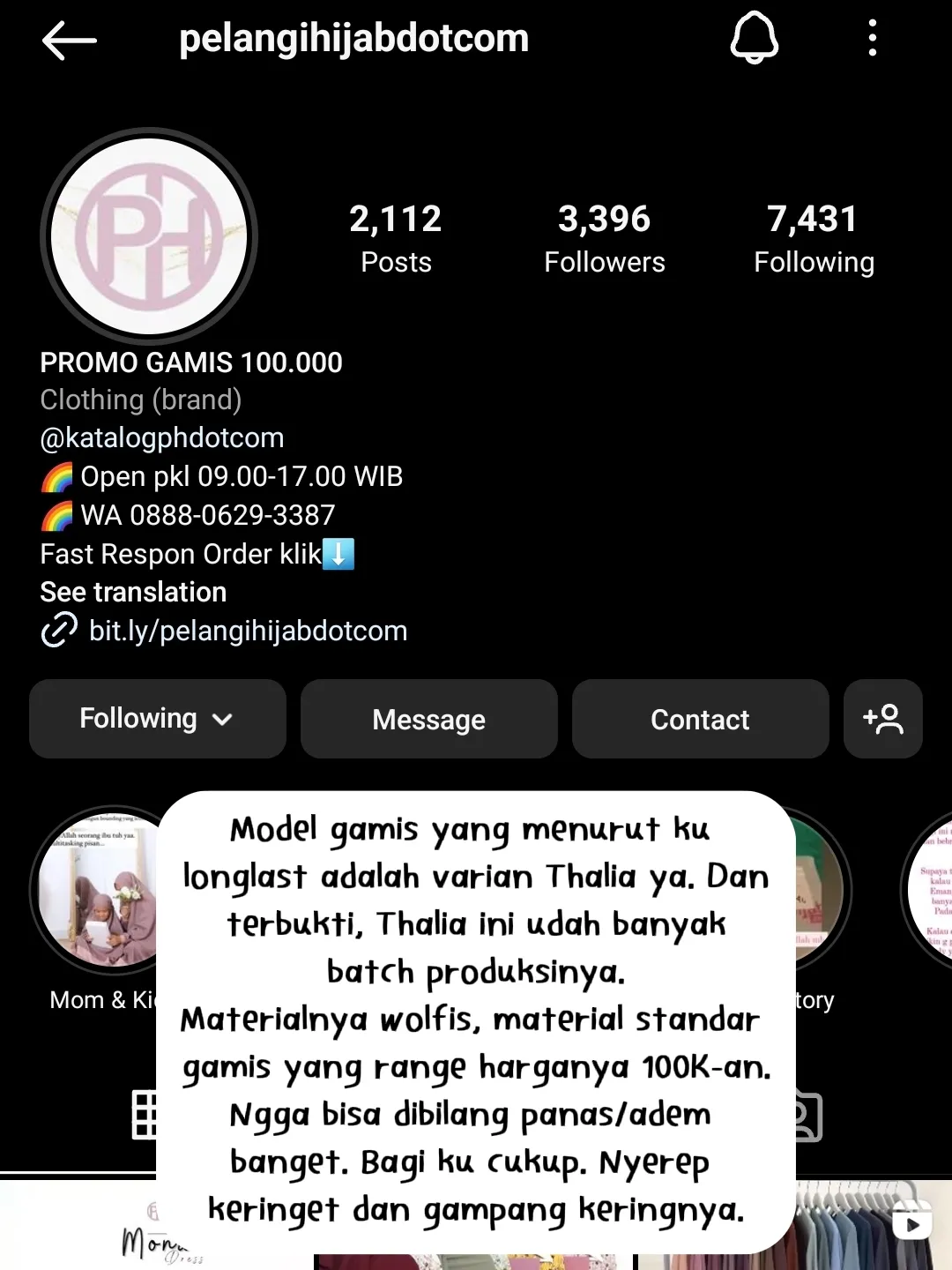Viewport: 952px width, 1270px height.
Task: Open the notifications bell for this profile
Action: (754, 39)
